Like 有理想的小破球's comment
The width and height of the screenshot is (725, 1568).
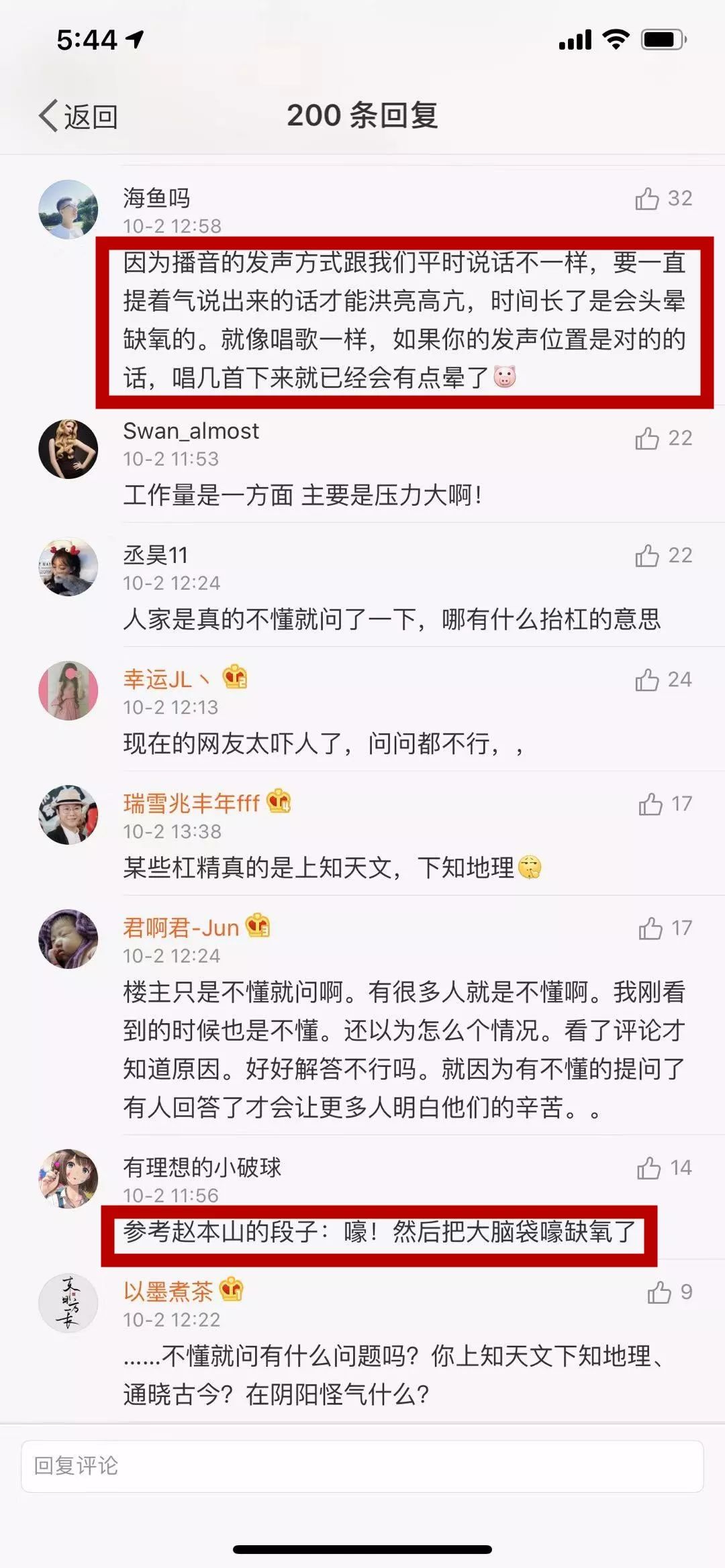[648, 1168]
